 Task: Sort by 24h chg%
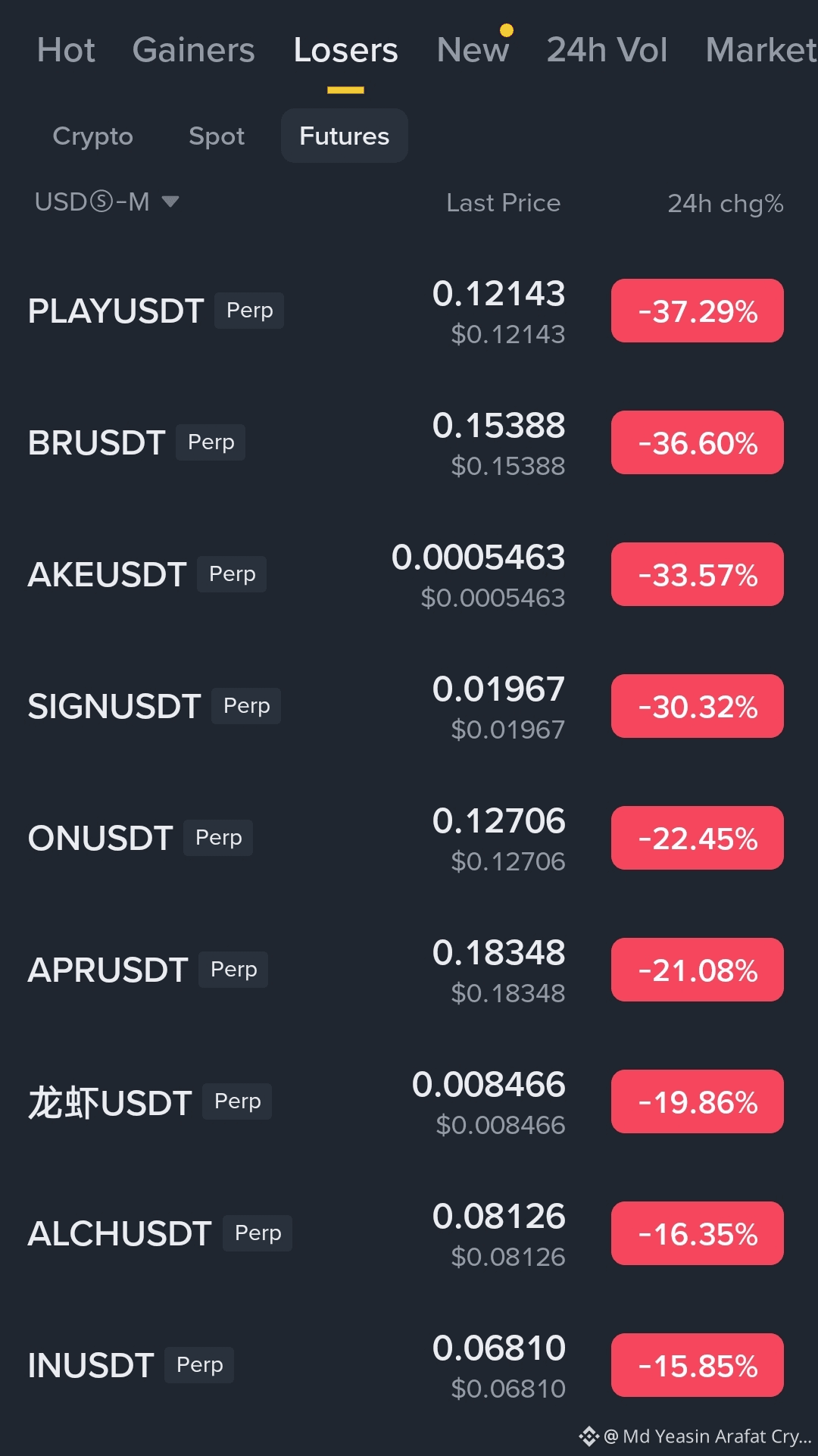[x=725, y=203]
